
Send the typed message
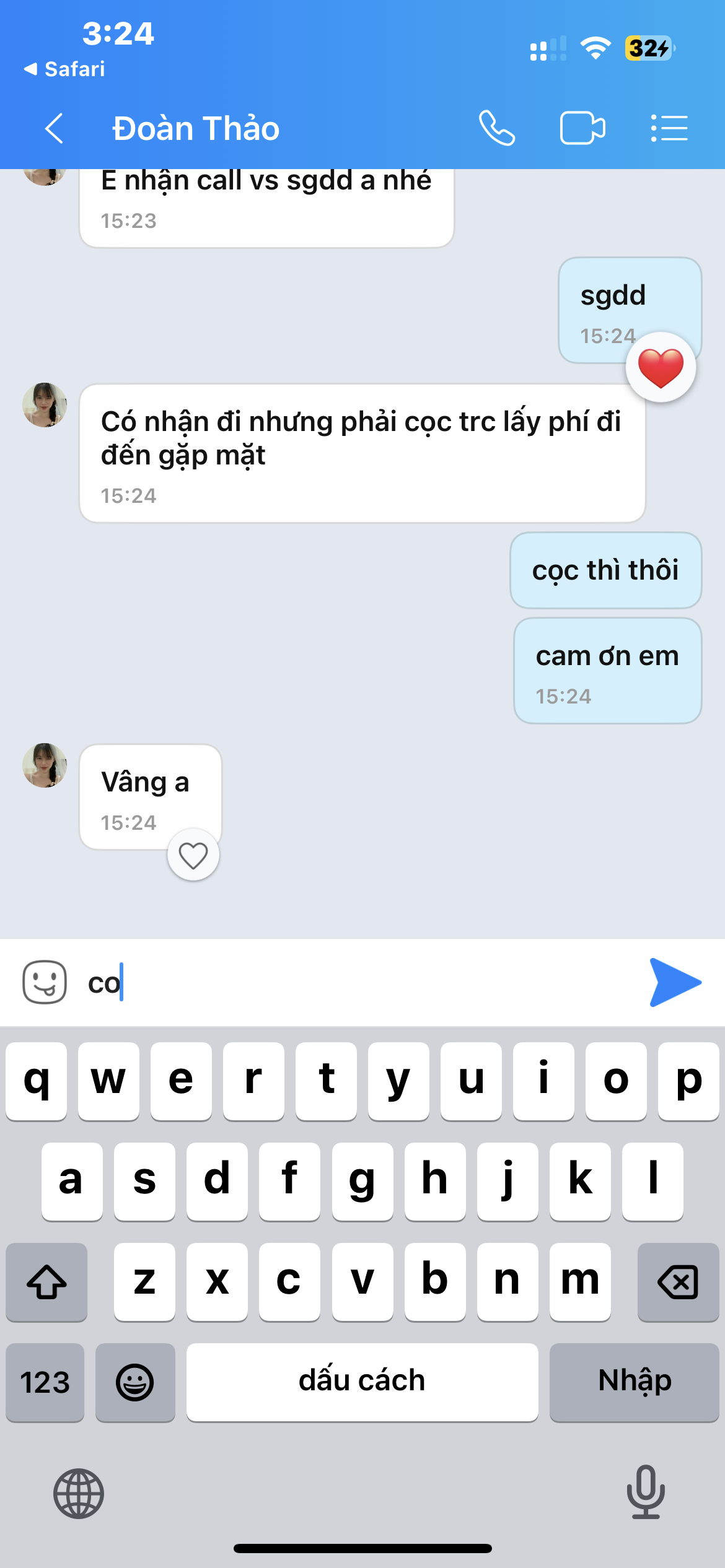tap(675, 982)
